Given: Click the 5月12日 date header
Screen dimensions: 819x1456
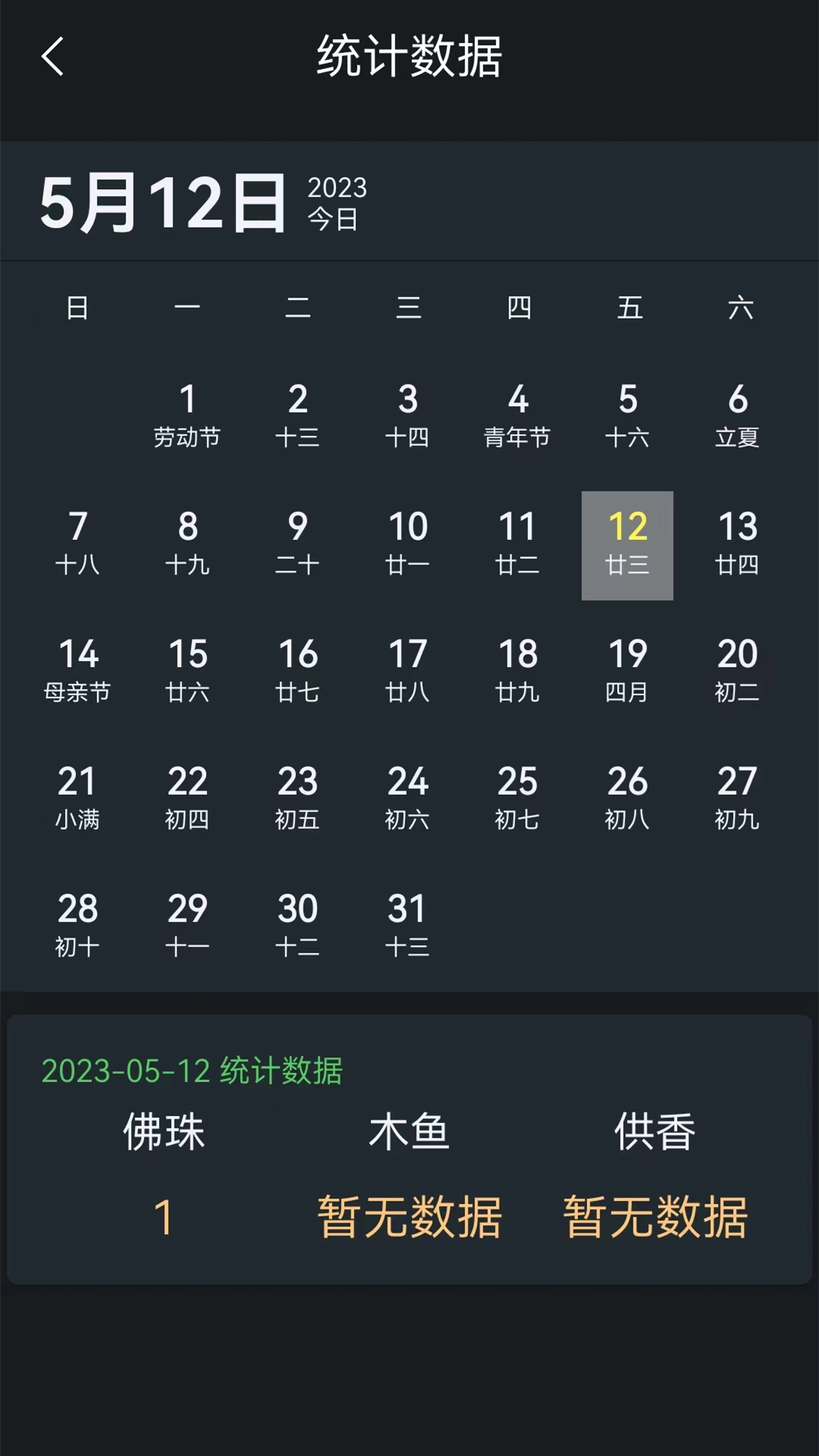Looking at the screenshot, I should [x=163, y=199].
